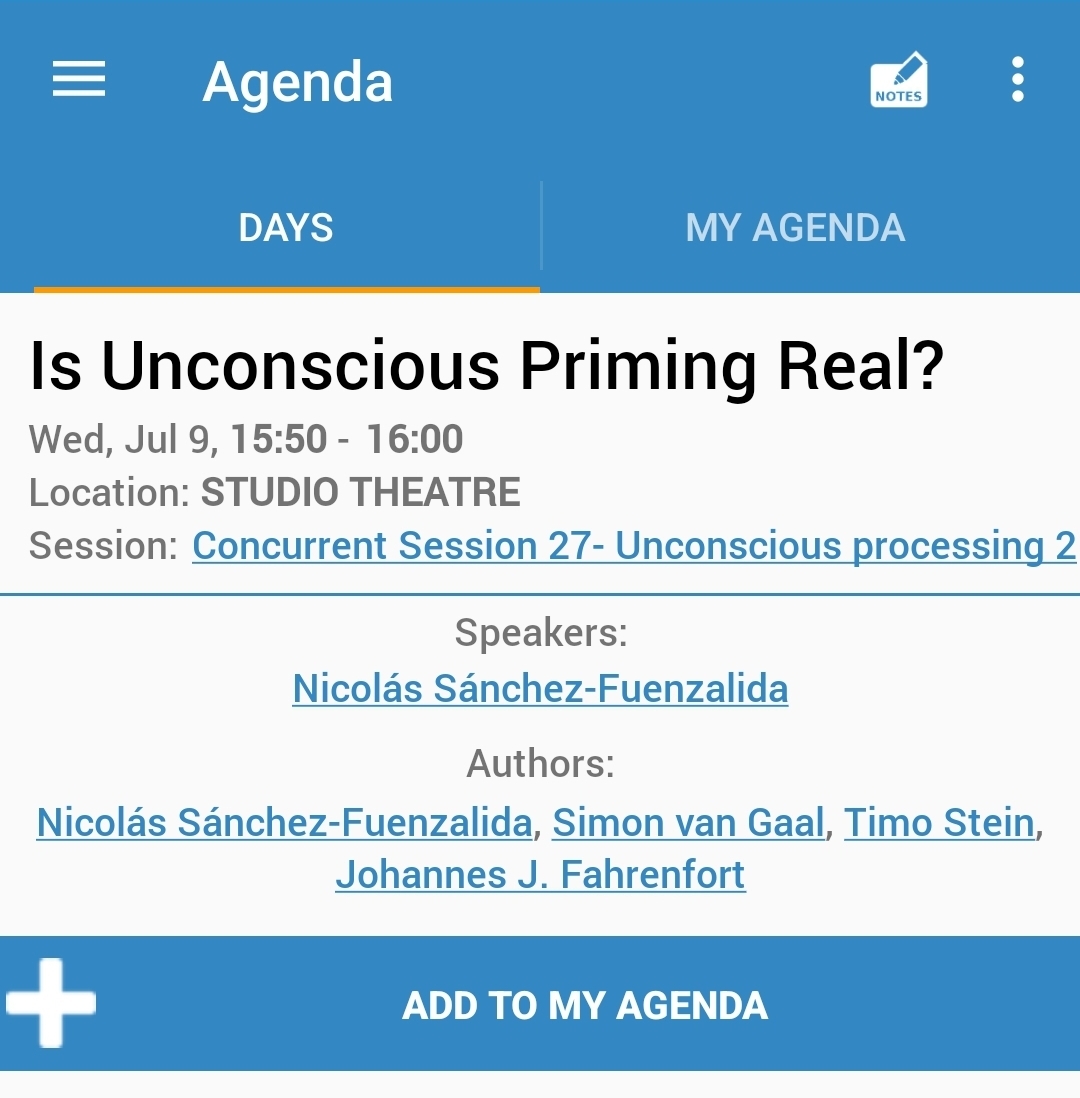The image size is (1080, 1098).
Task: View author Simon van Gaal
Action: coord(689,822)
